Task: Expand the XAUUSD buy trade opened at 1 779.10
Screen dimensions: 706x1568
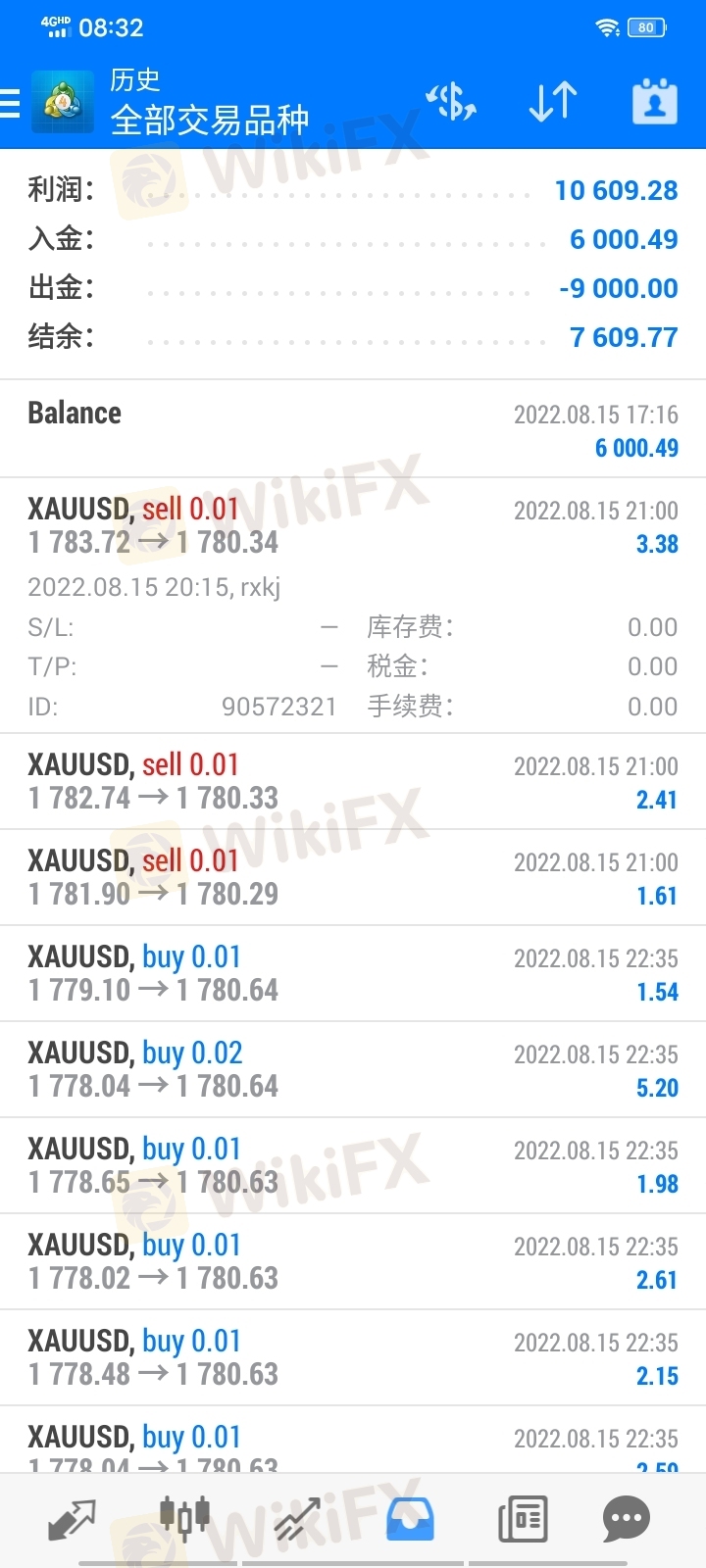Action: tap(353, 973)
